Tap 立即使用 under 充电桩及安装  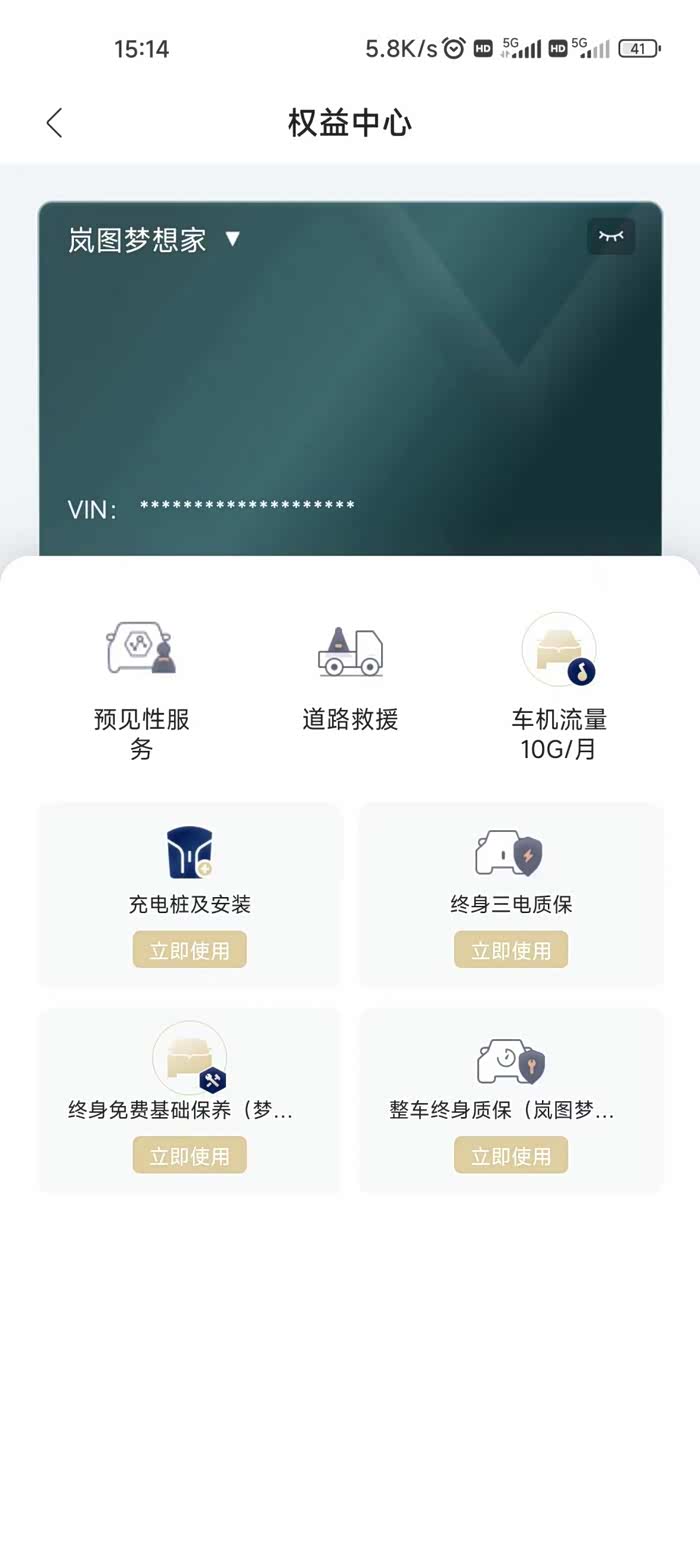(x=190, y=950)
